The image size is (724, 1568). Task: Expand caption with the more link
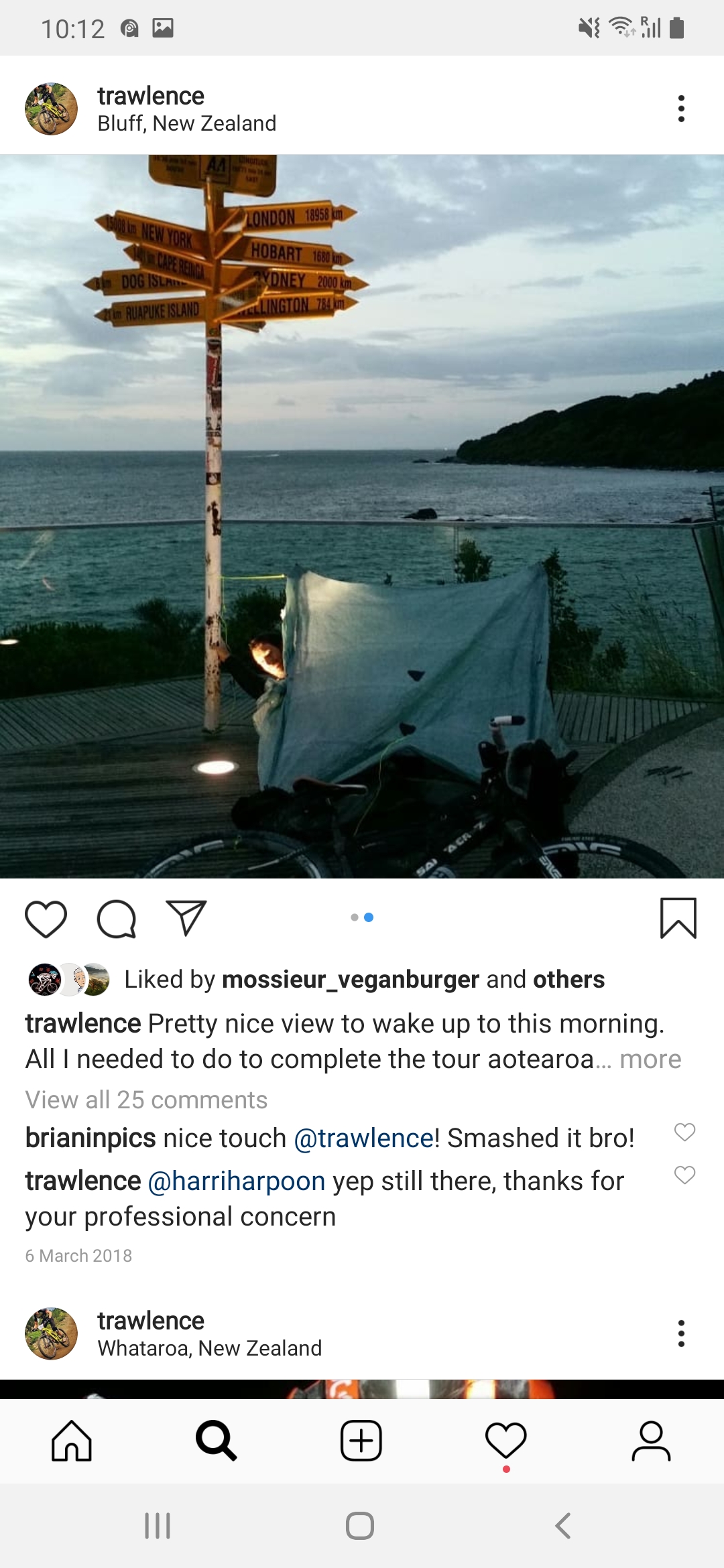tap(650, 1059)
